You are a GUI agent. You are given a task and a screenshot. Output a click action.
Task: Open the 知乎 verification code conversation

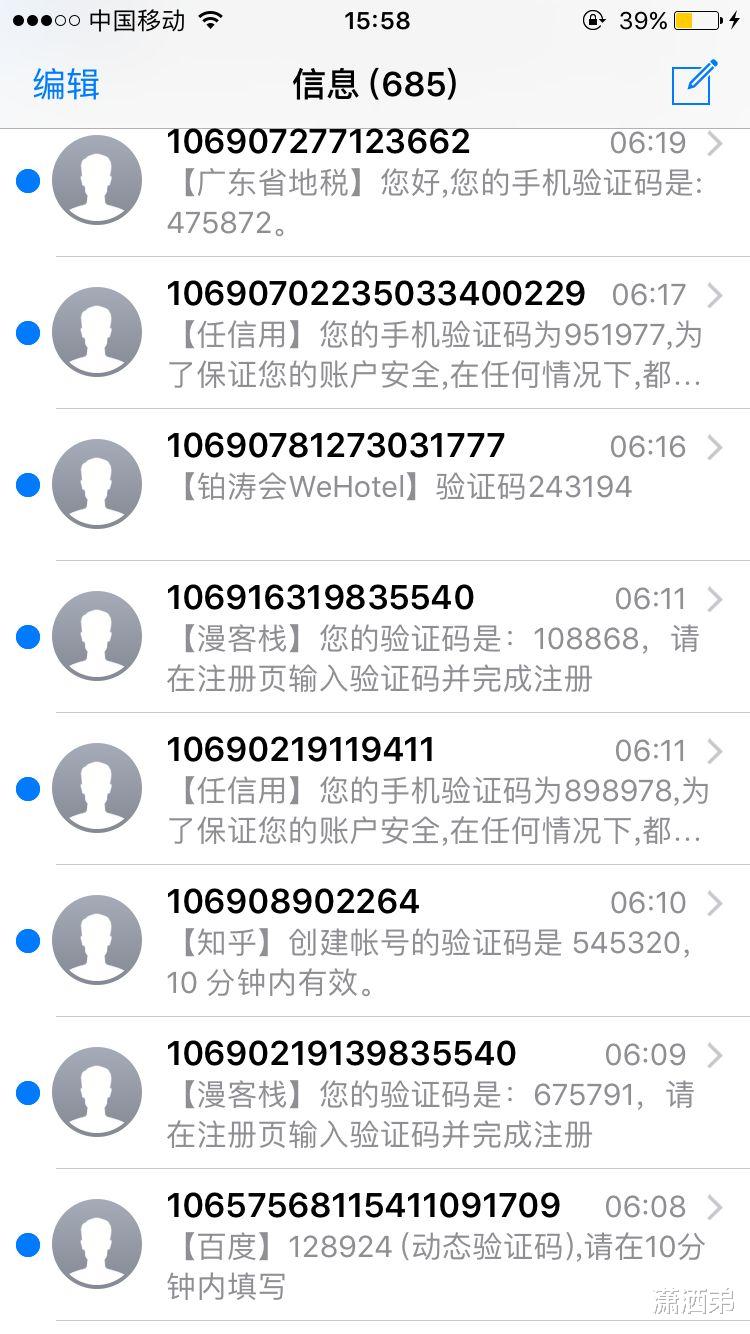[x=400, y=940]
